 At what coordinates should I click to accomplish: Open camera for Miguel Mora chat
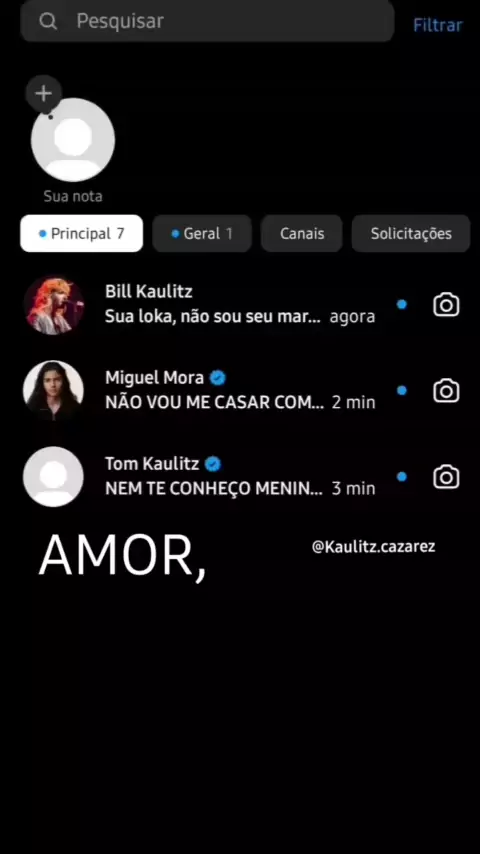[446, 391]
